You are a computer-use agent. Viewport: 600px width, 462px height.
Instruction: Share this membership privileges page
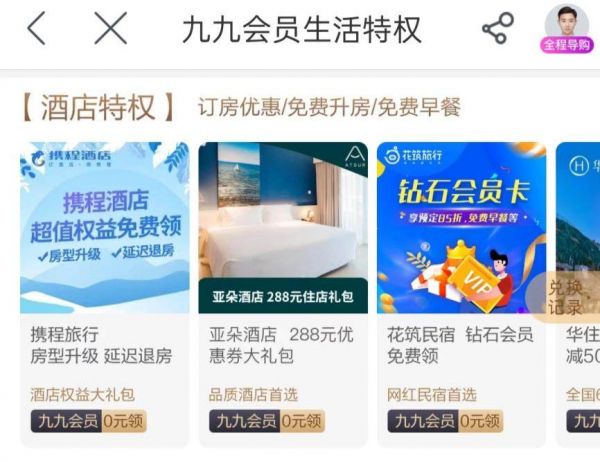coord(497,29)
